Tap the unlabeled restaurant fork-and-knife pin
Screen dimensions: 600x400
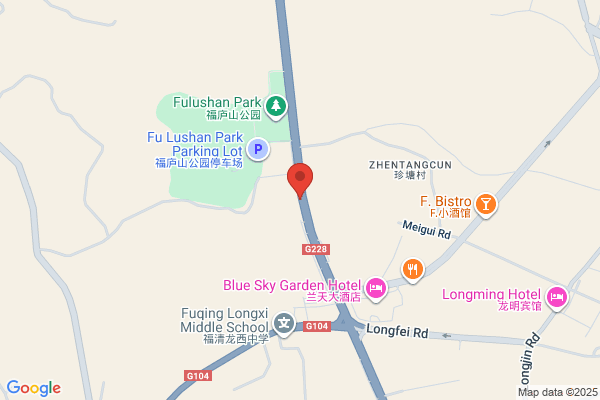click(x=412, y=270)
